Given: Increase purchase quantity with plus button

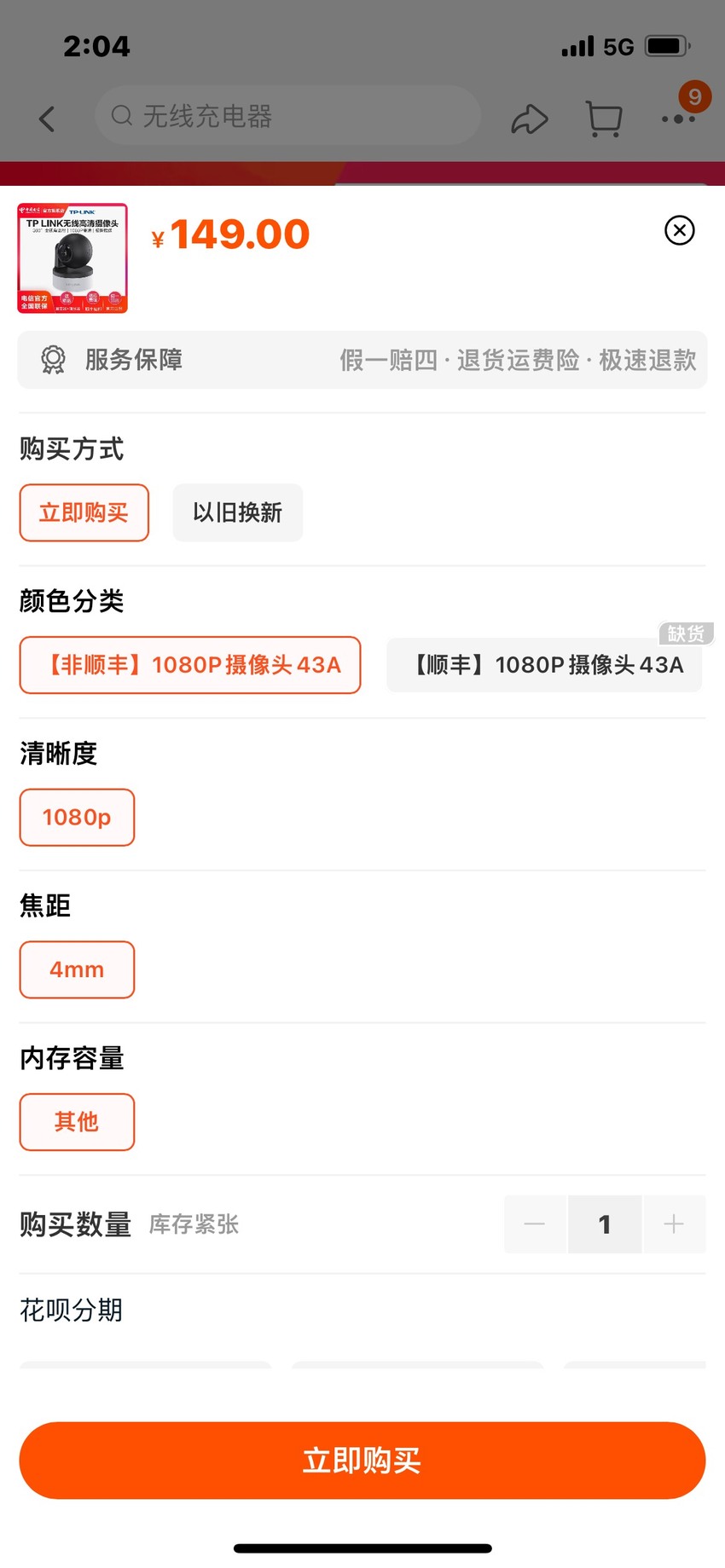Looking at the screenshot, I should [674, 1224].
